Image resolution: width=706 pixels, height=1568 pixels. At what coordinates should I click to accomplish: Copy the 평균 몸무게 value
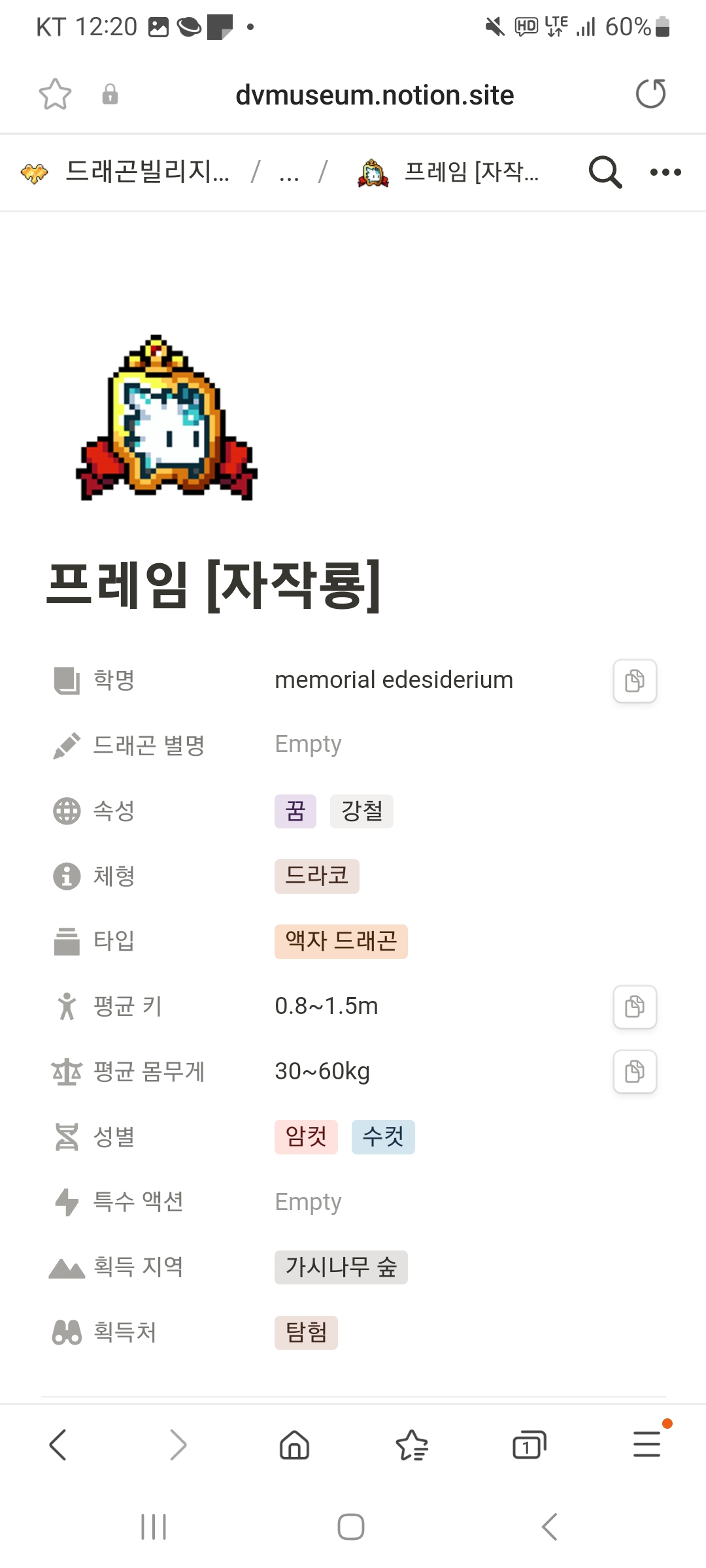(635, 1071)
